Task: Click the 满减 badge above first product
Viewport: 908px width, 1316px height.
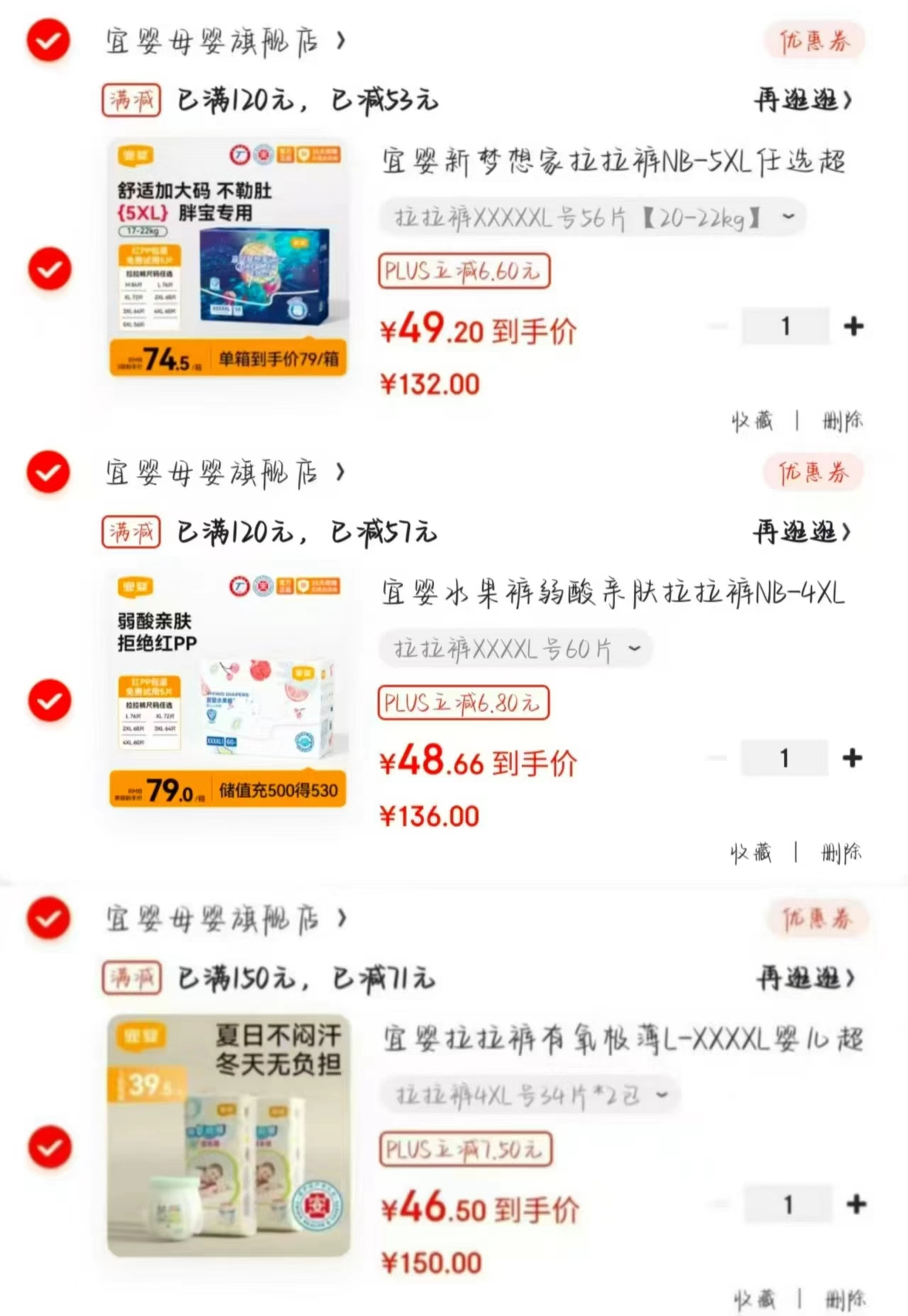Action: 131,99
